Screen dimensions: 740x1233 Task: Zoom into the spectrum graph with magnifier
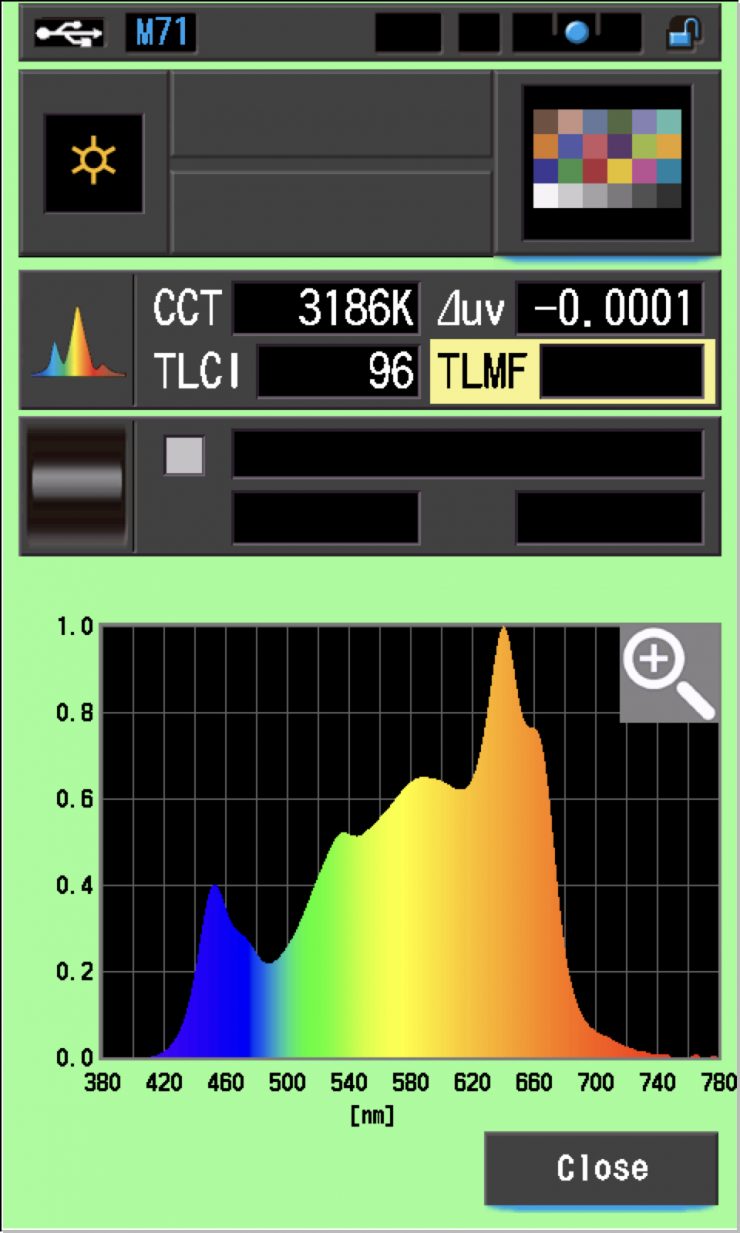[668, 671]
